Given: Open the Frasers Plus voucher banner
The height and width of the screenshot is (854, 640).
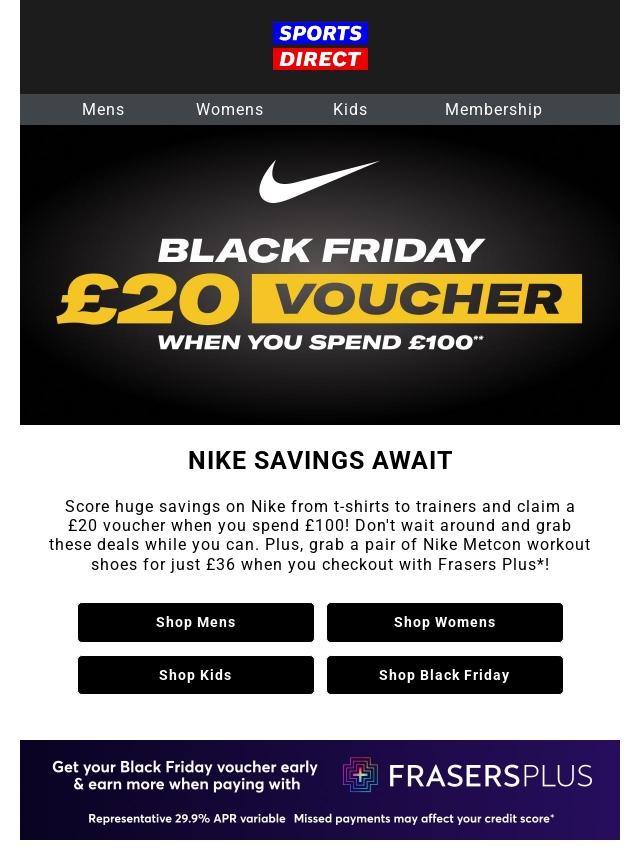Looking at the screenshot, I should 320,790.
